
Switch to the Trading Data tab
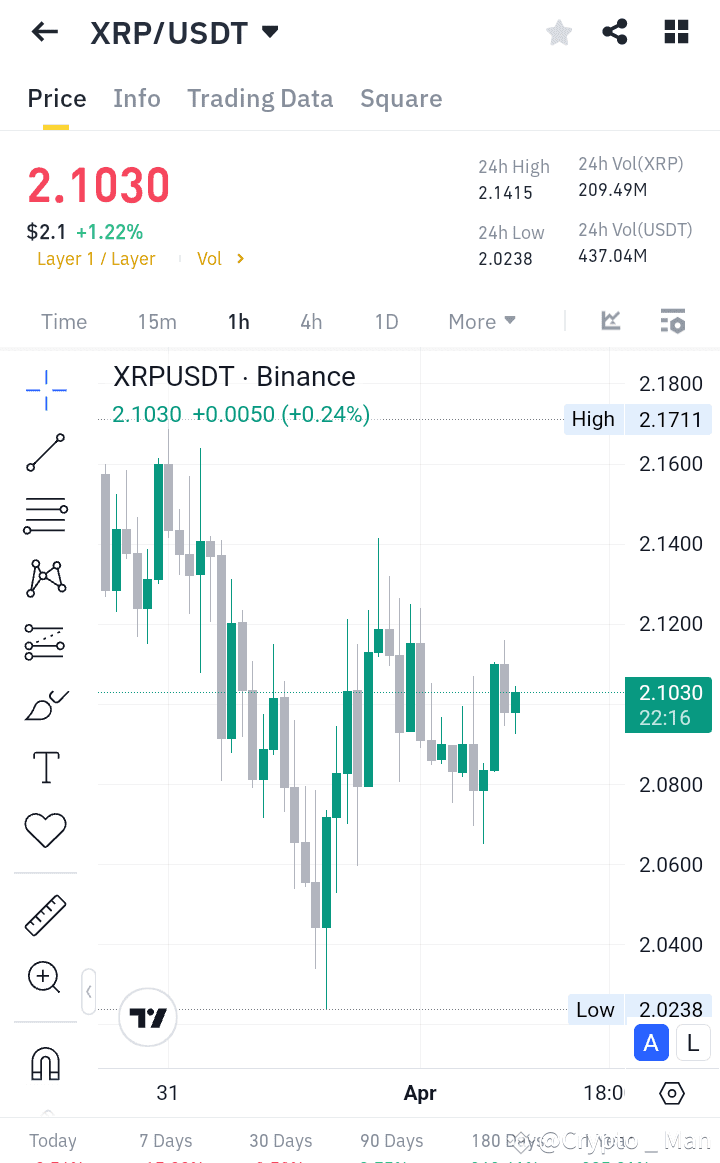click(260, 98)
